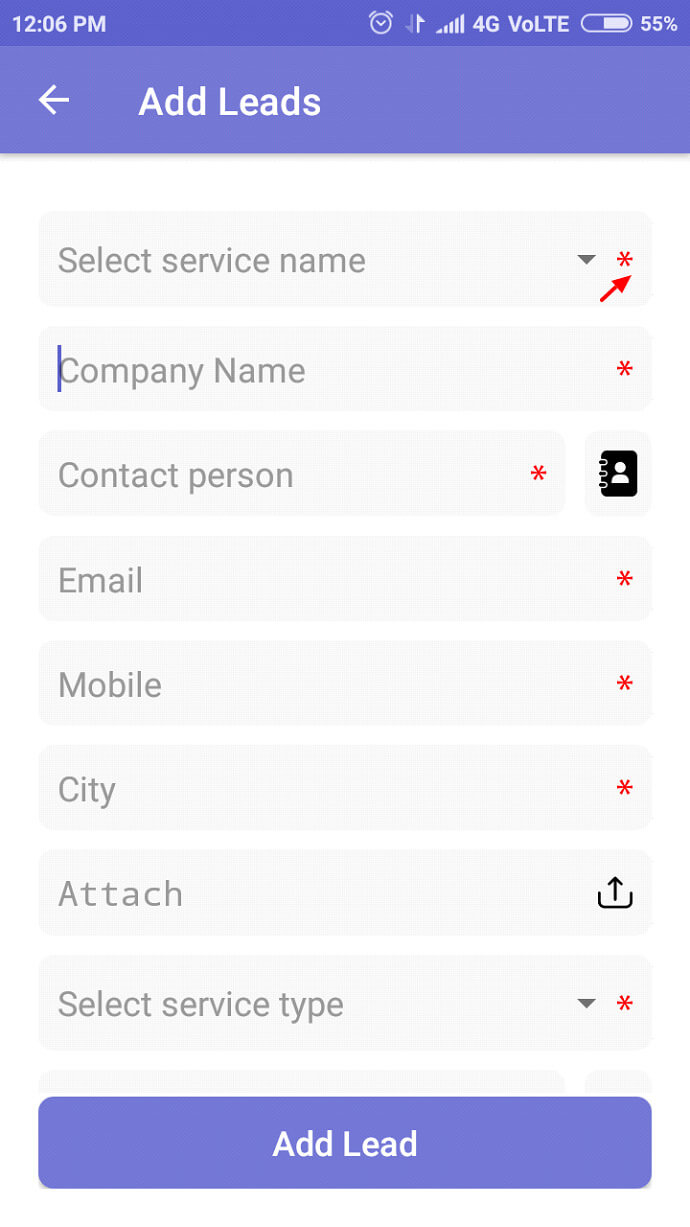Viewport: 690px width, 1227px height.
Task: Tap the Mobile number field
Action: coord(345,684)
